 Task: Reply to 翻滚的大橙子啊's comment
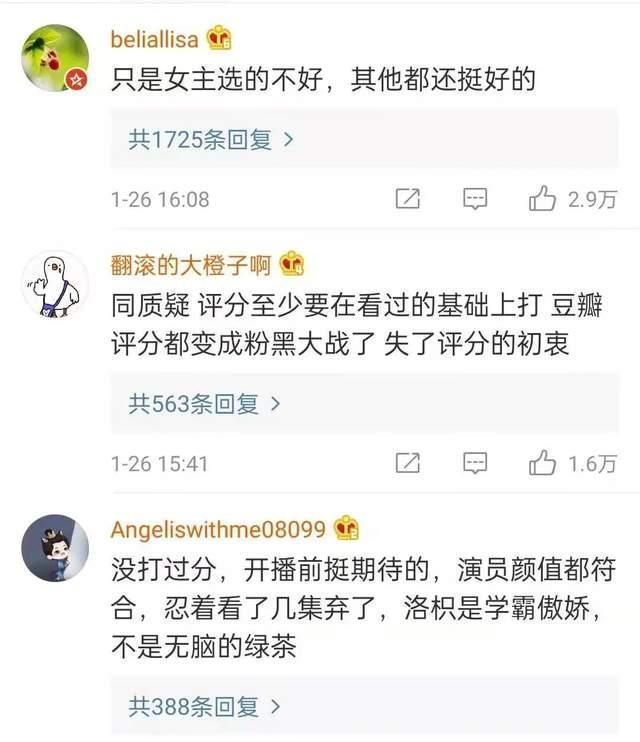[475, 463]
